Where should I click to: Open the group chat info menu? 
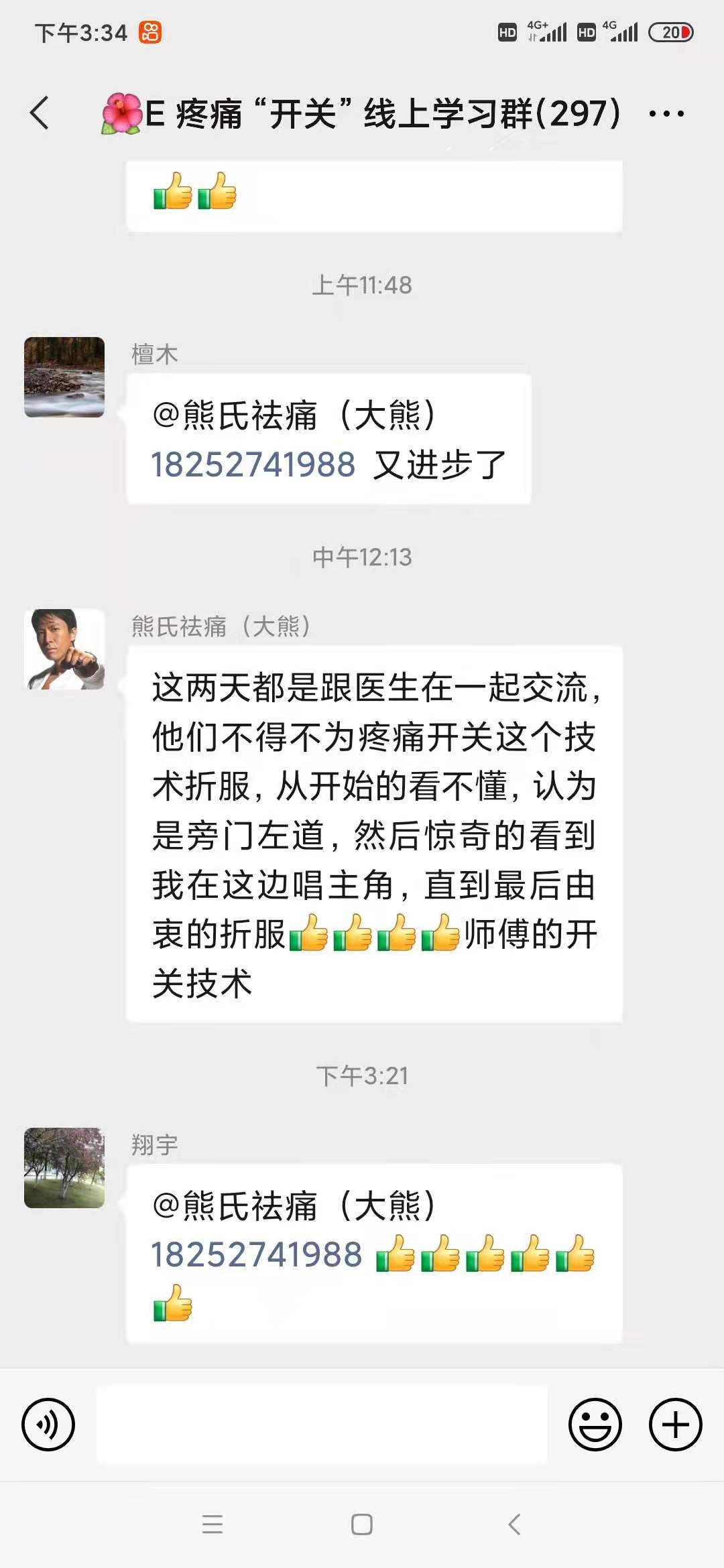(666, 114)
